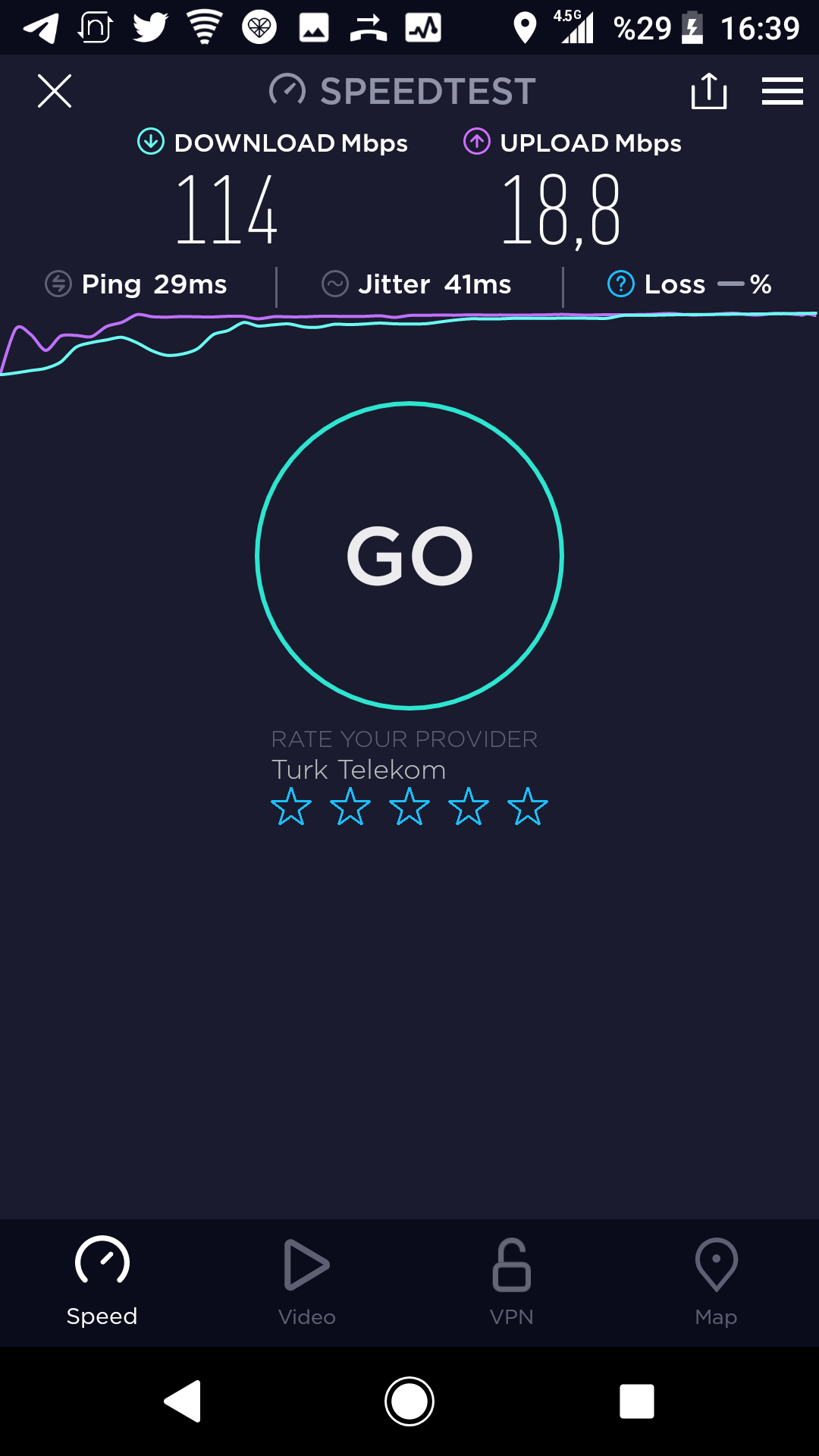Image resolution: width=819 pixels, height=1456 pixels.
Task: Rate Turk Telekom one star
Action: tap(291, 806)
